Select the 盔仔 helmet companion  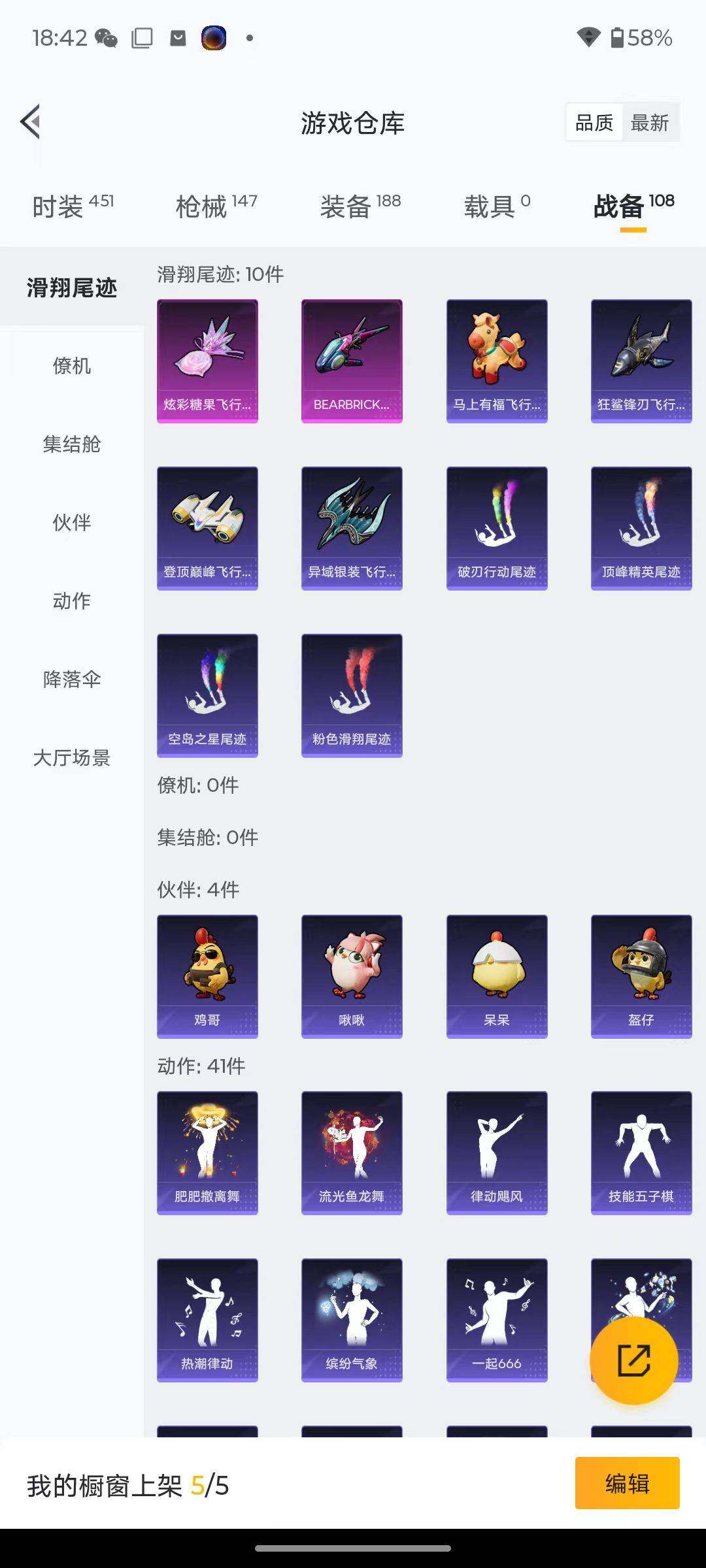point(641,976)
